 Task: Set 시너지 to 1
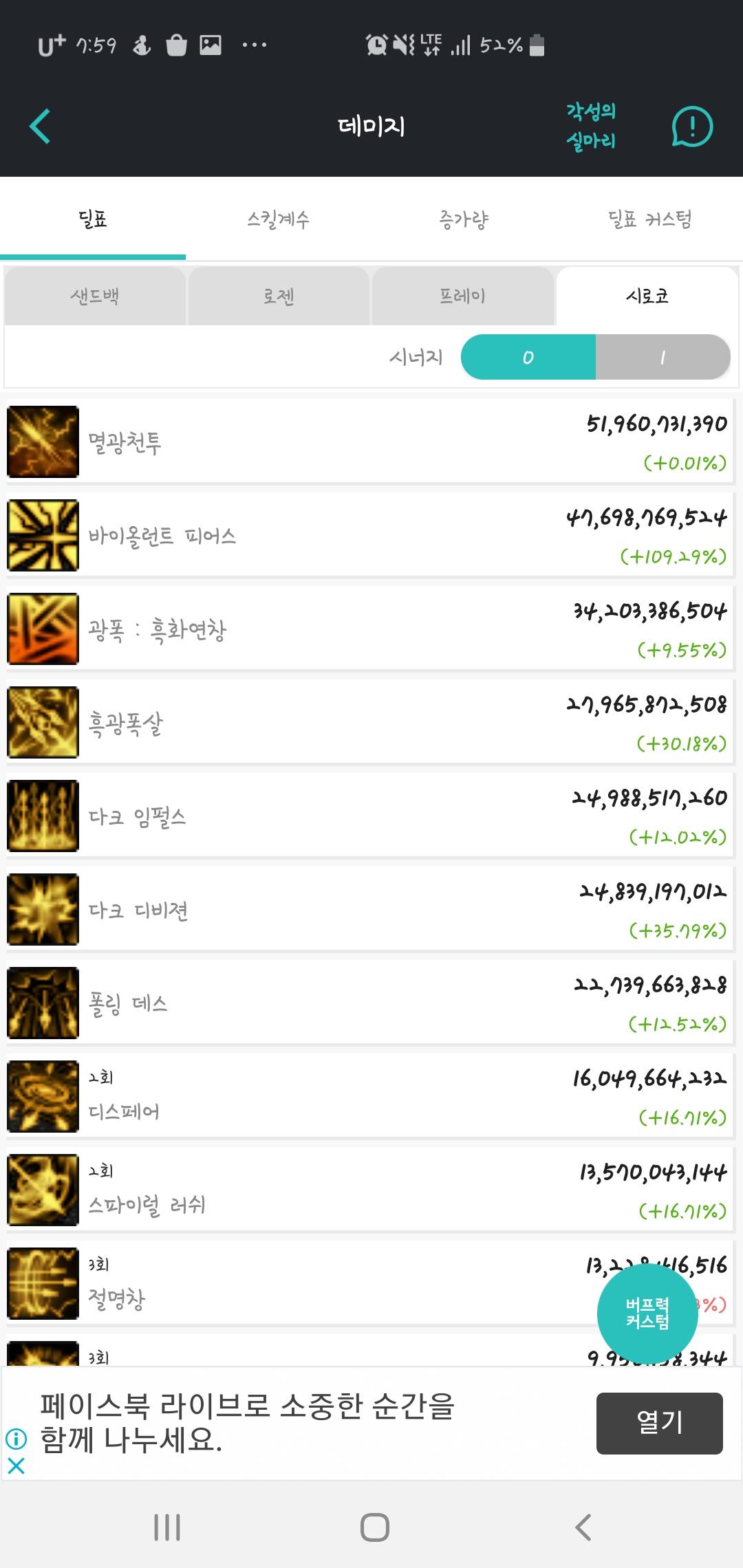[663, 357]
